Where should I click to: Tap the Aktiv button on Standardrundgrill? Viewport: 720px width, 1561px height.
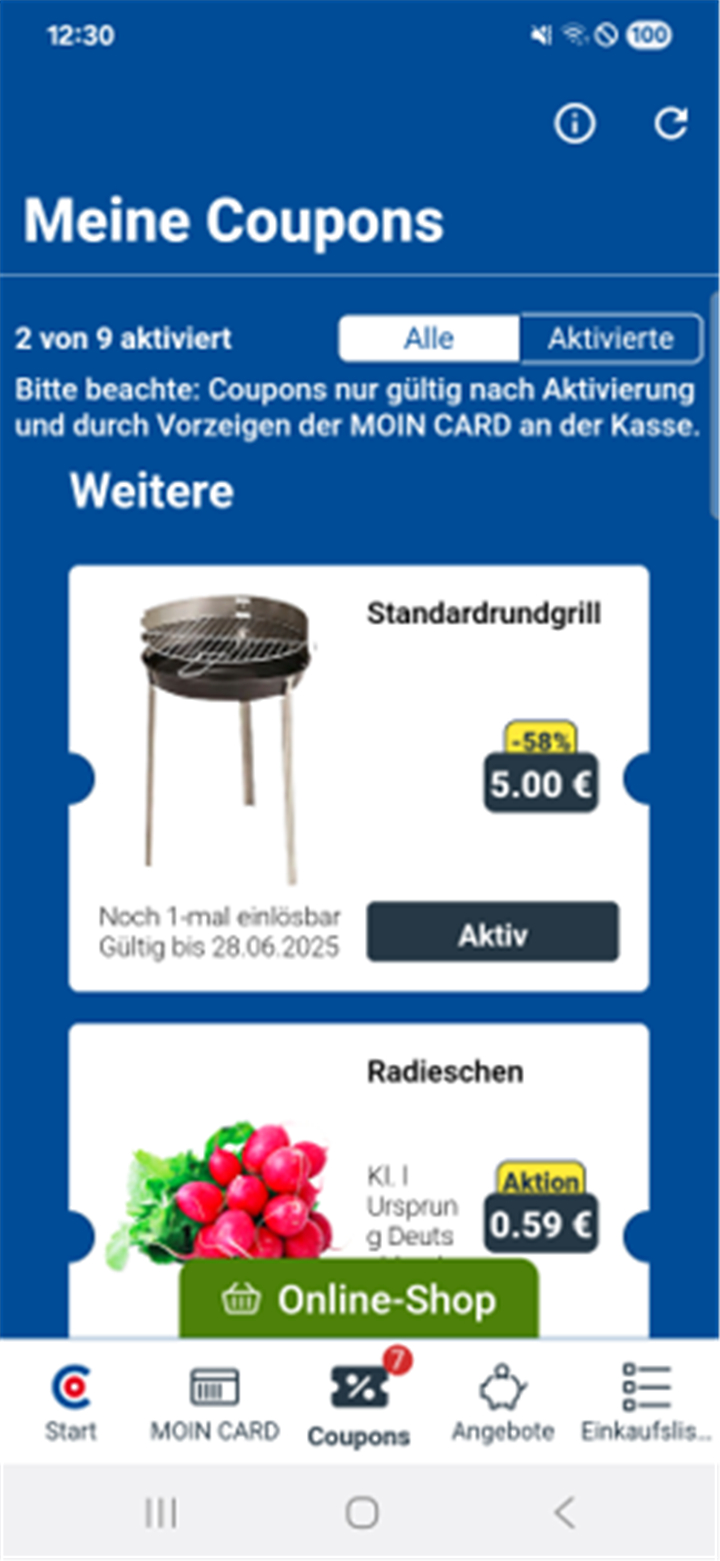coord(492,932)
